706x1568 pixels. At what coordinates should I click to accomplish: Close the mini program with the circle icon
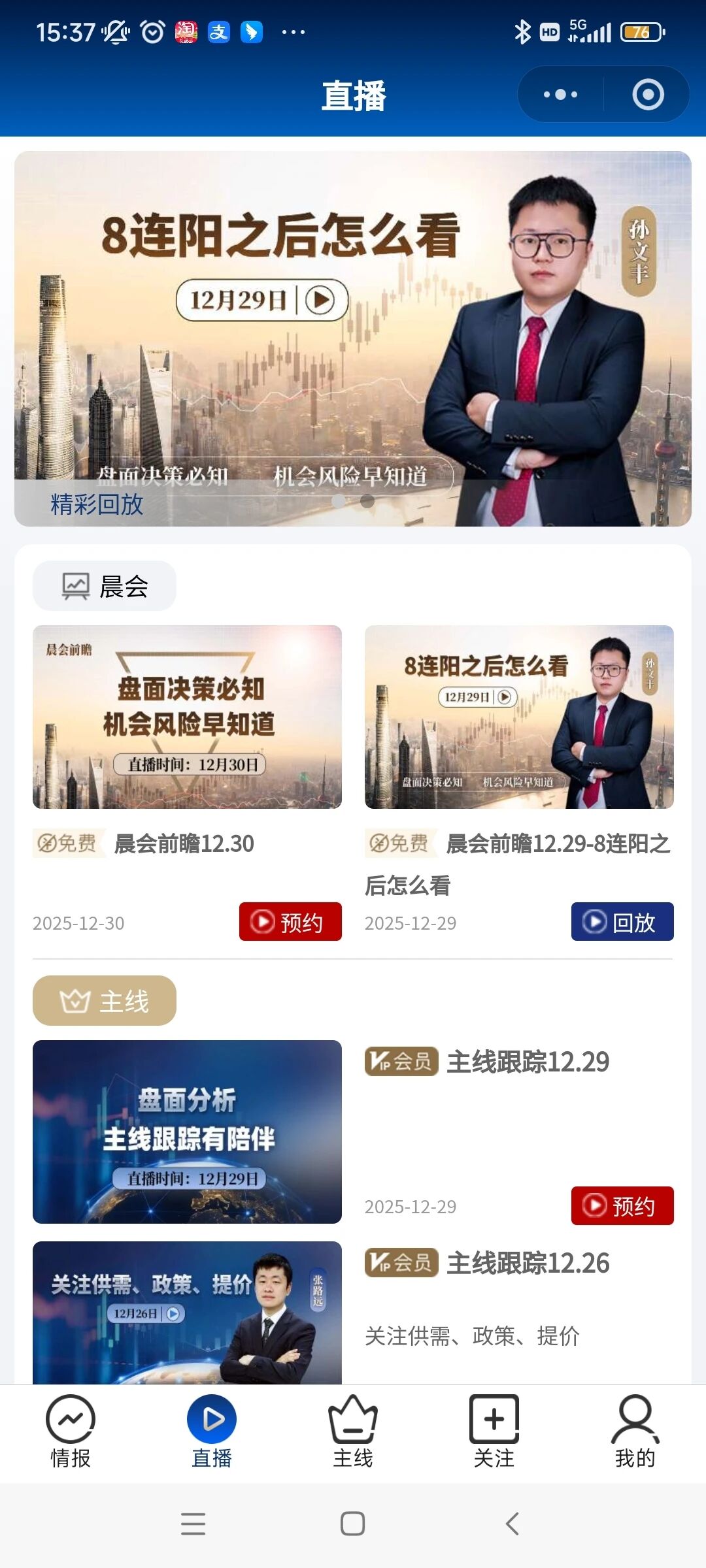point(648,95)
